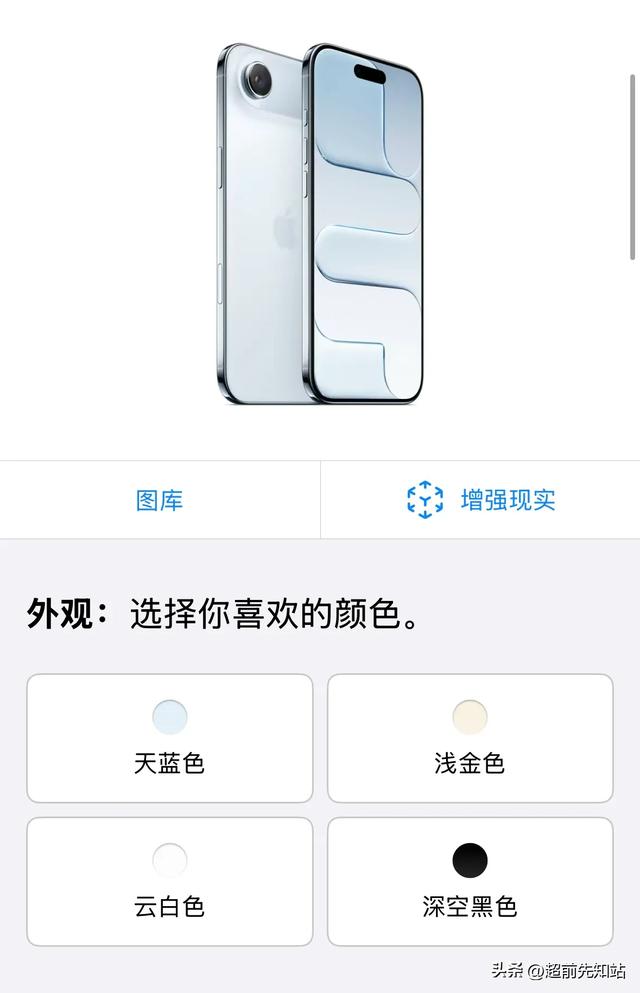The image size is (640, 993).
Task: Select the 天蓝色 color option
Action: click(x=170, y=738)
